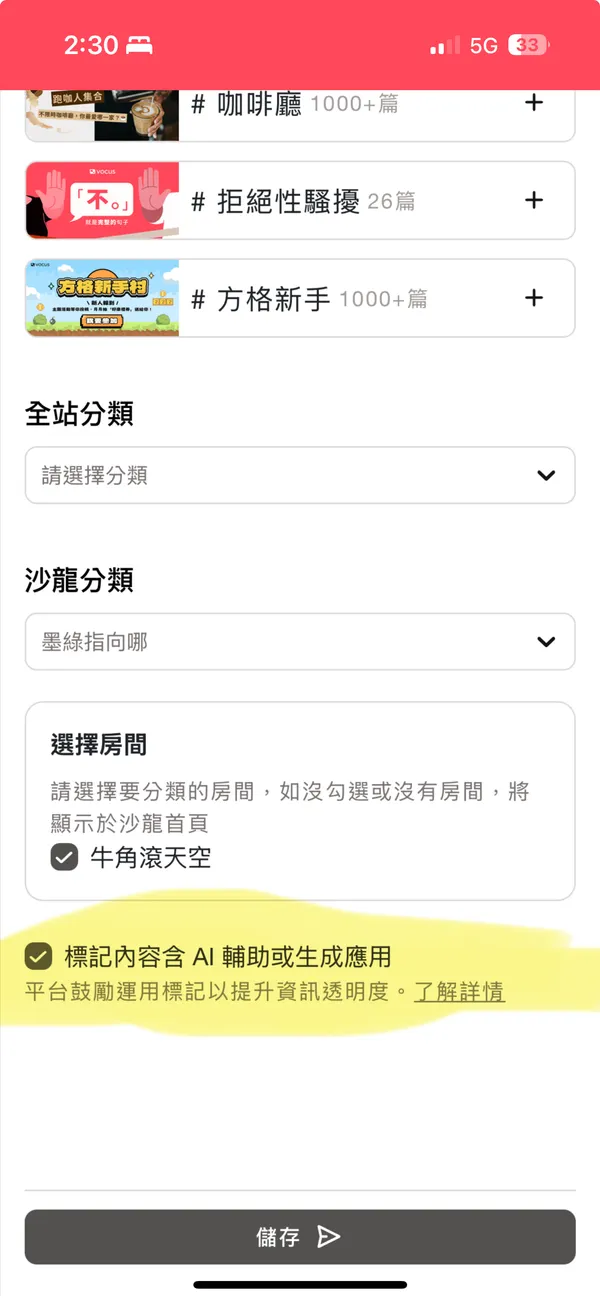Image resolution: width=600 pixels, height=1301 pixels.
Task: Uncheck the 牛角滾天空 room checkbox
Action: pos(64,857)
